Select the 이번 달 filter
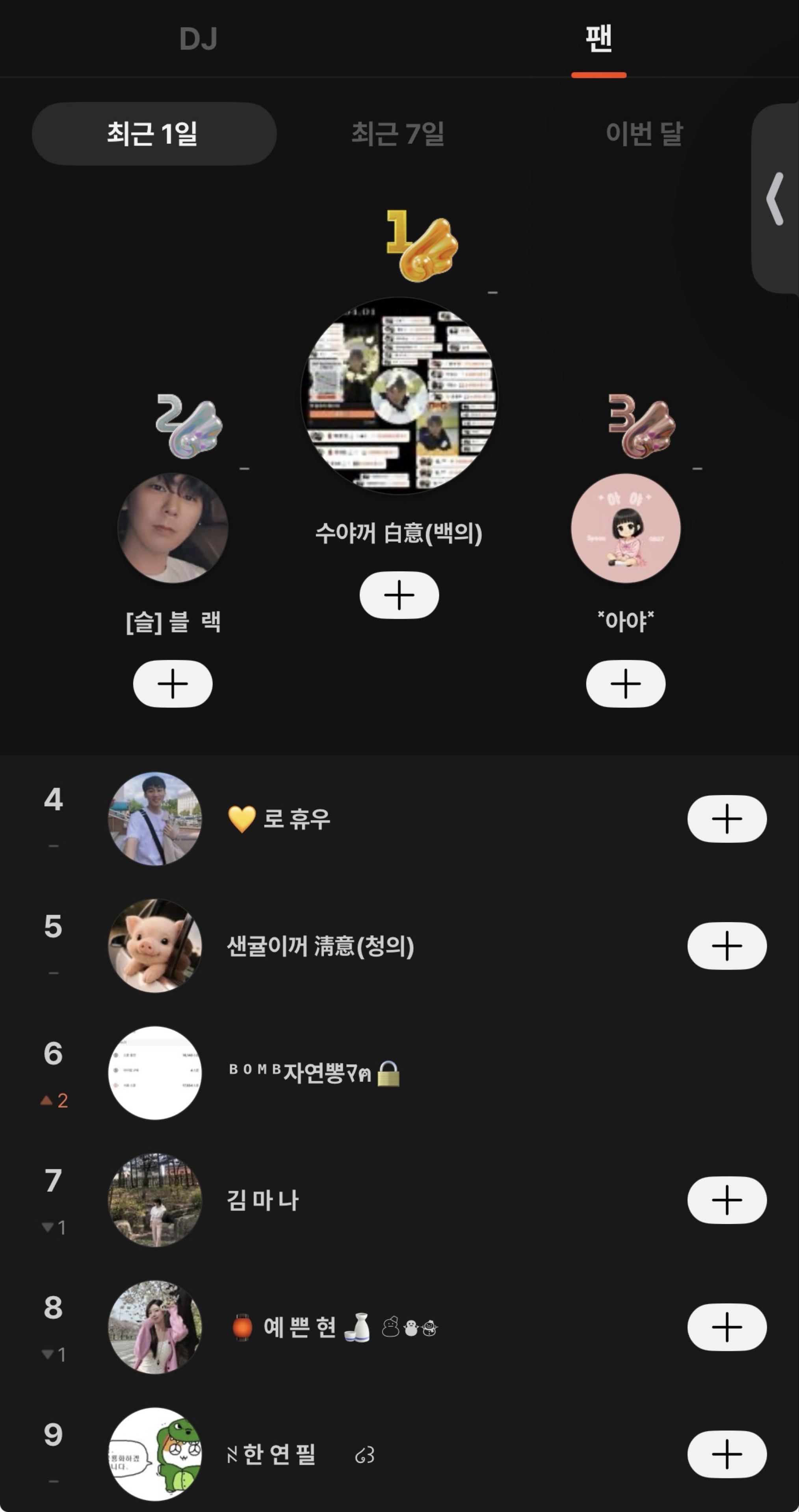Screen dimensions: 799x1512 [x=644, y=134]
